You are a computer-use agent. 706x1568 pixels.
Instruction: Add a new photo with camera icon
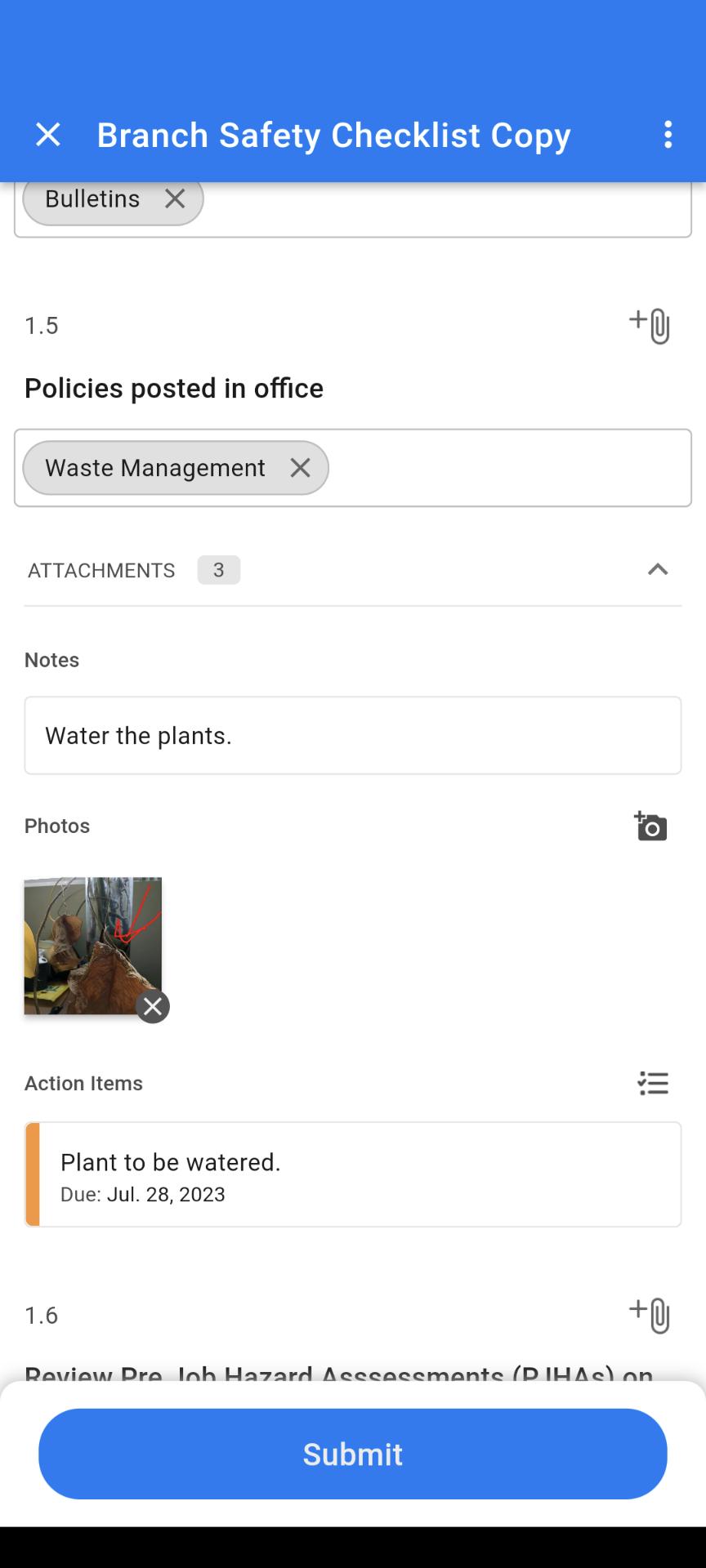(x=650, y=826)
